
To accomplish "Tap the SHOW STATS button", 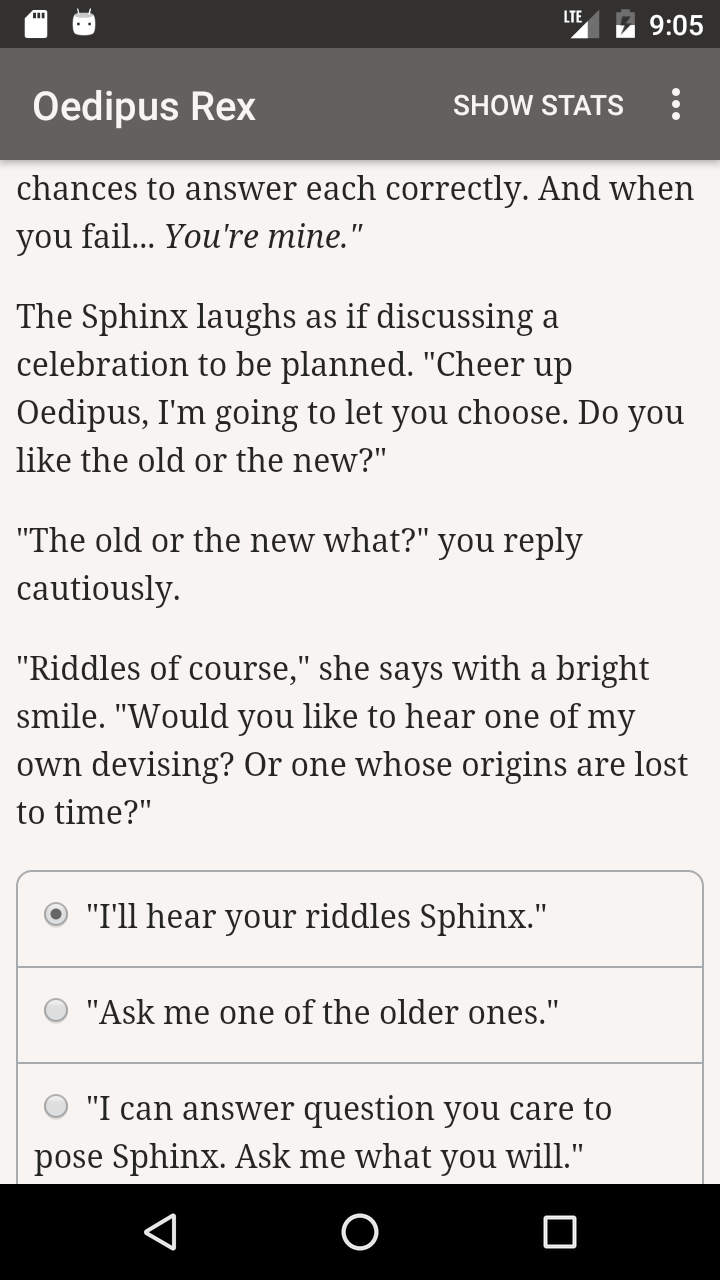I will [x=538, y=105].
